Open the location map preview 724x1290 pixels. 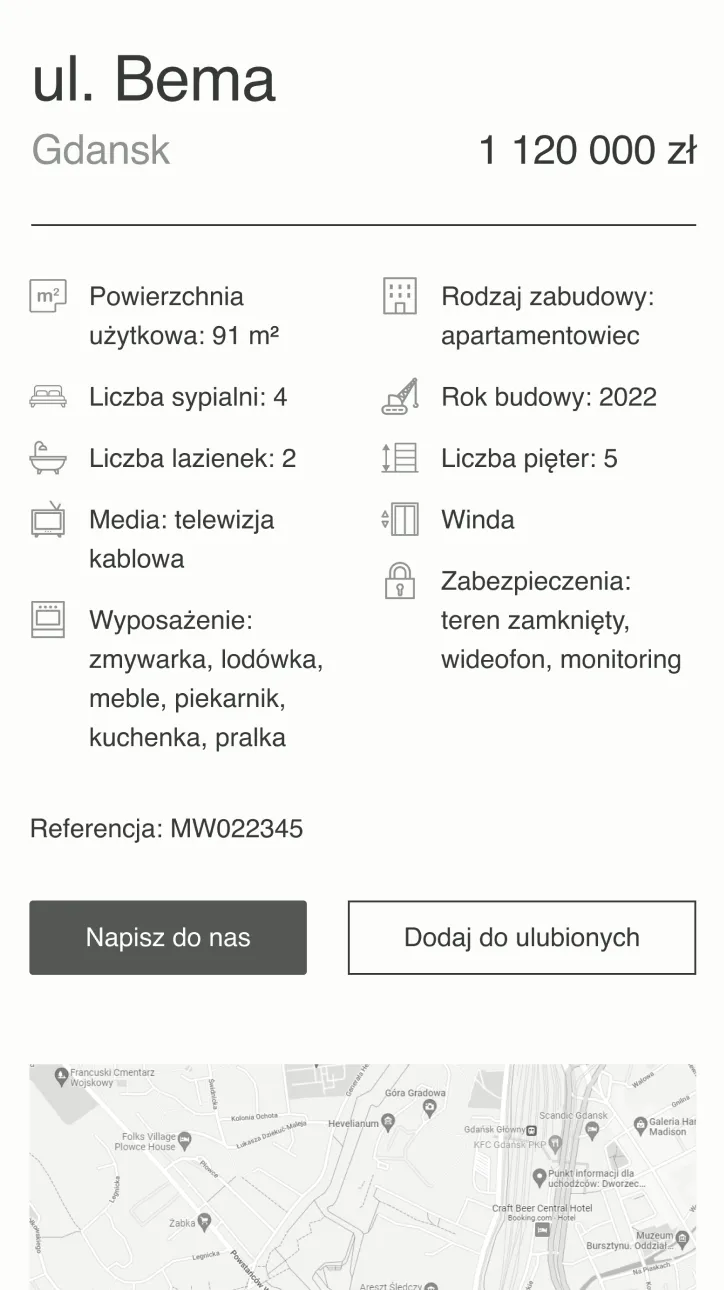tap(362, 1176)
